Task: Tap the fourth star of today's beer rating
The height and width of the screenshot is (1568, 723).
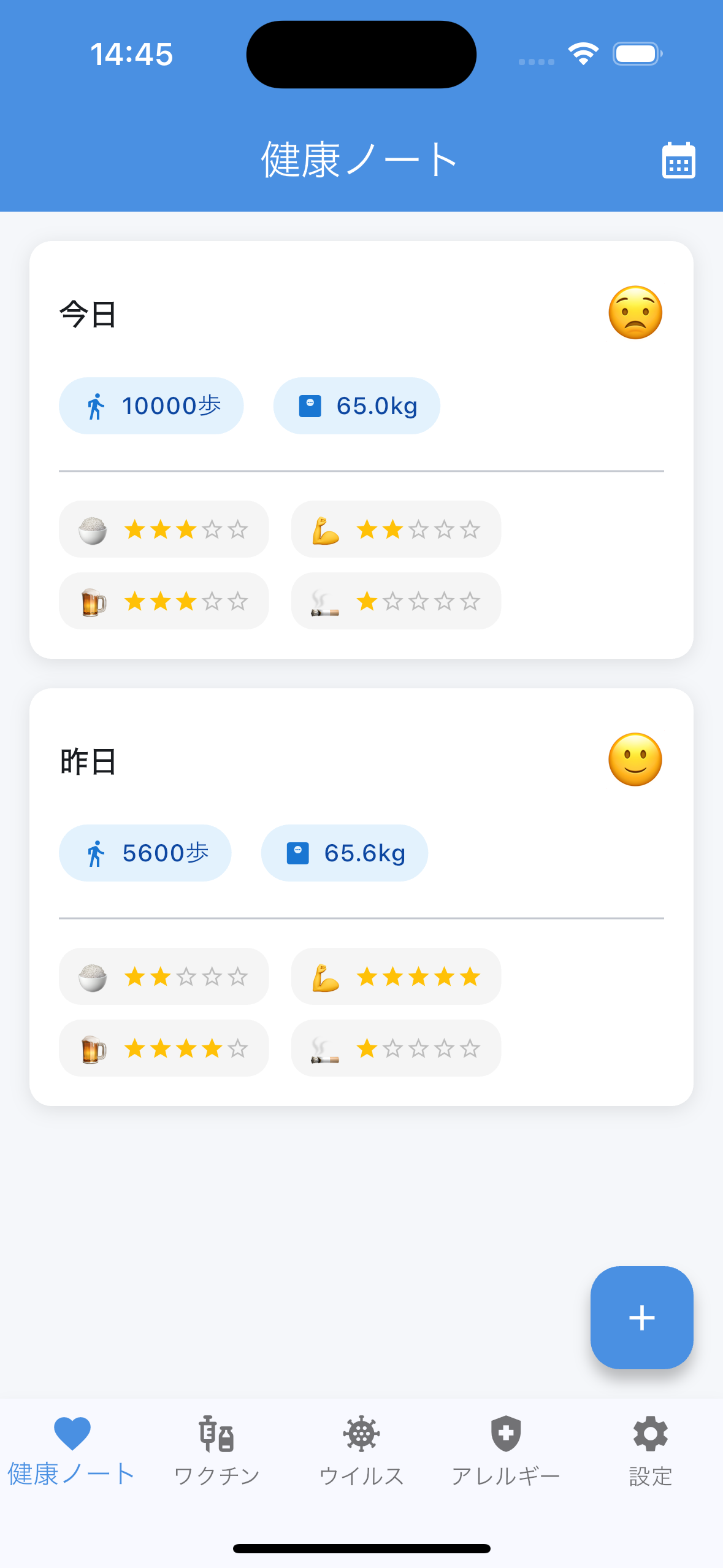Action: [213, 601]
